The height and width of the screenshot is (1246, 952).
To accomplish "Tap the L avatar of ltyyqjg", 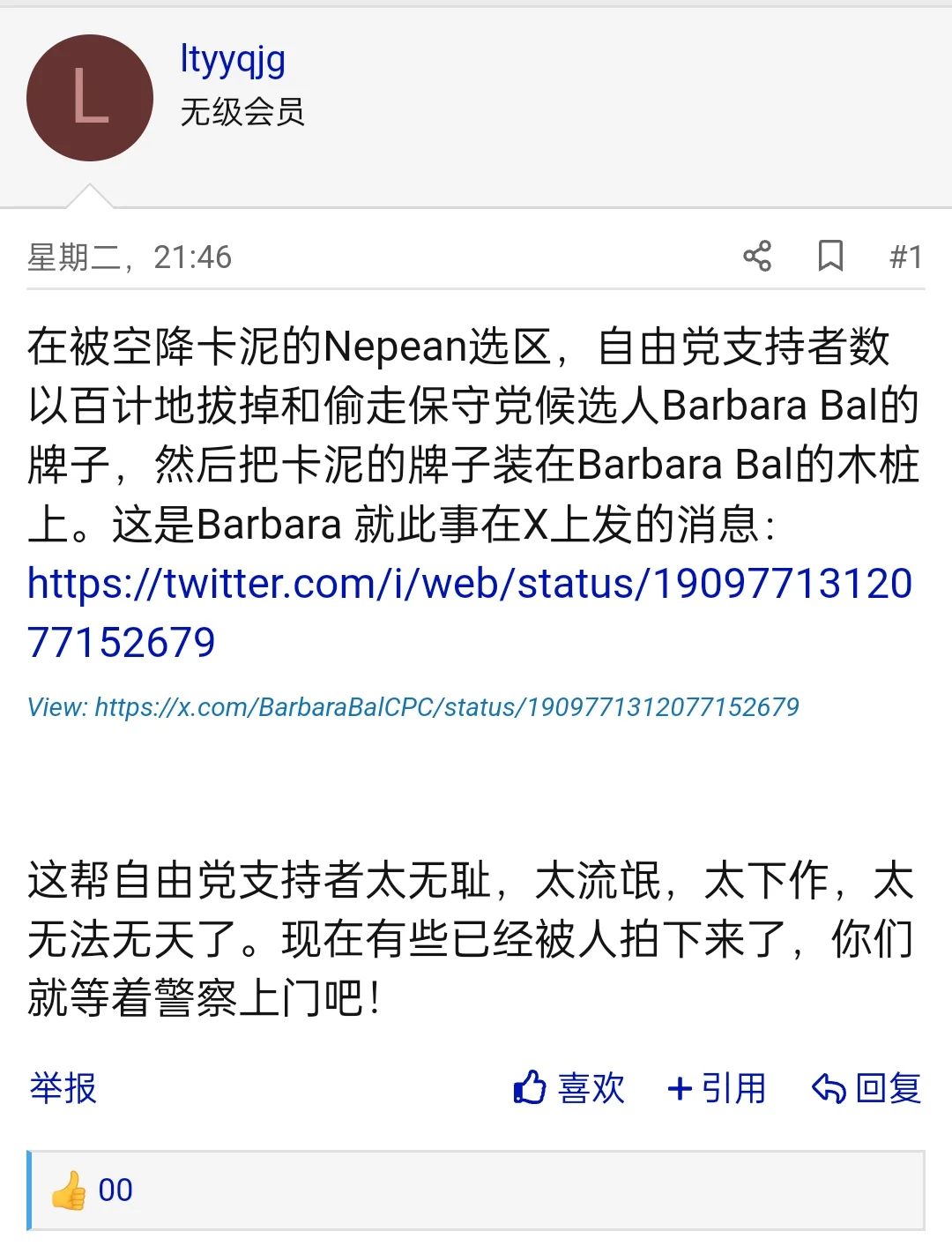I will [x=90, y=98].
